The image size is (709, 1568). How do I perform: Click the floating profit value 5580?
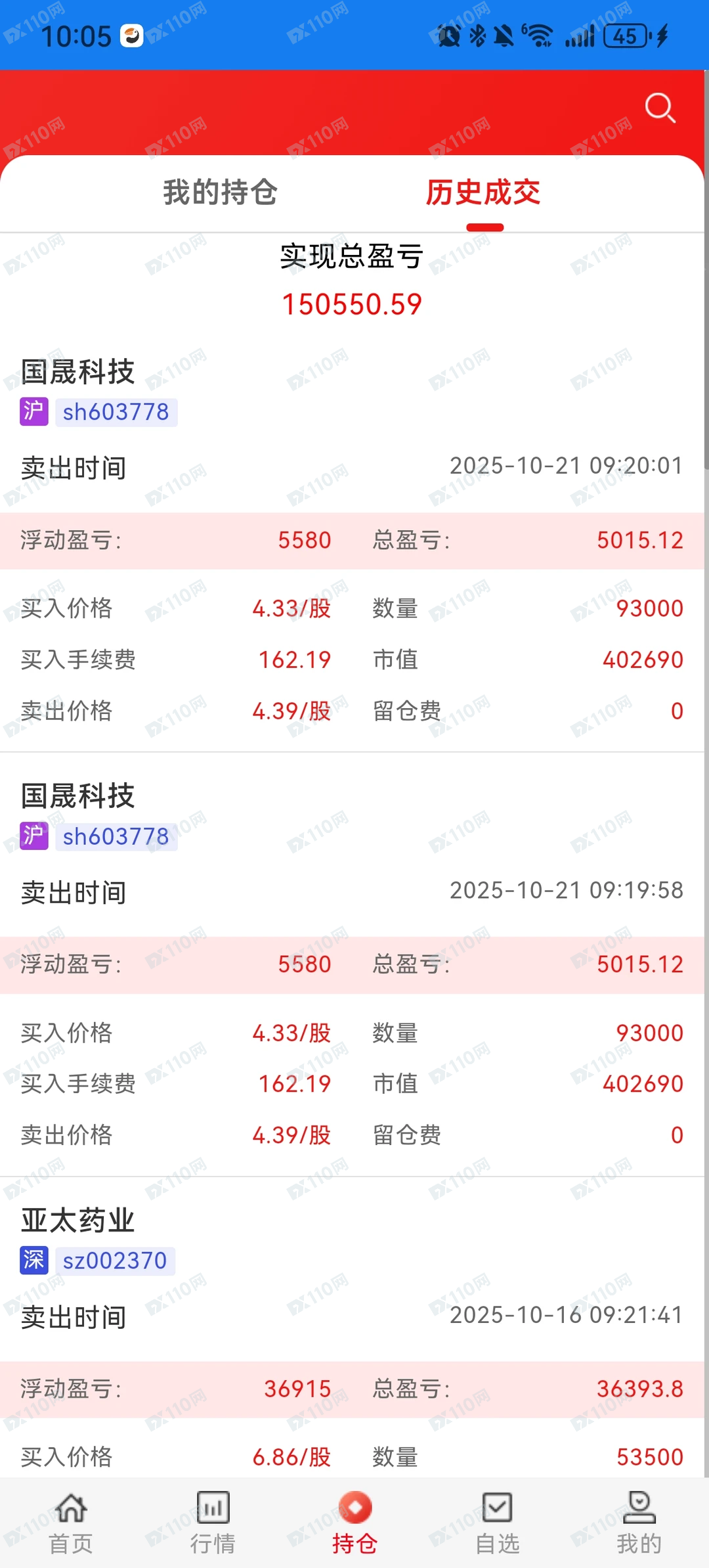tap(303, 540)
